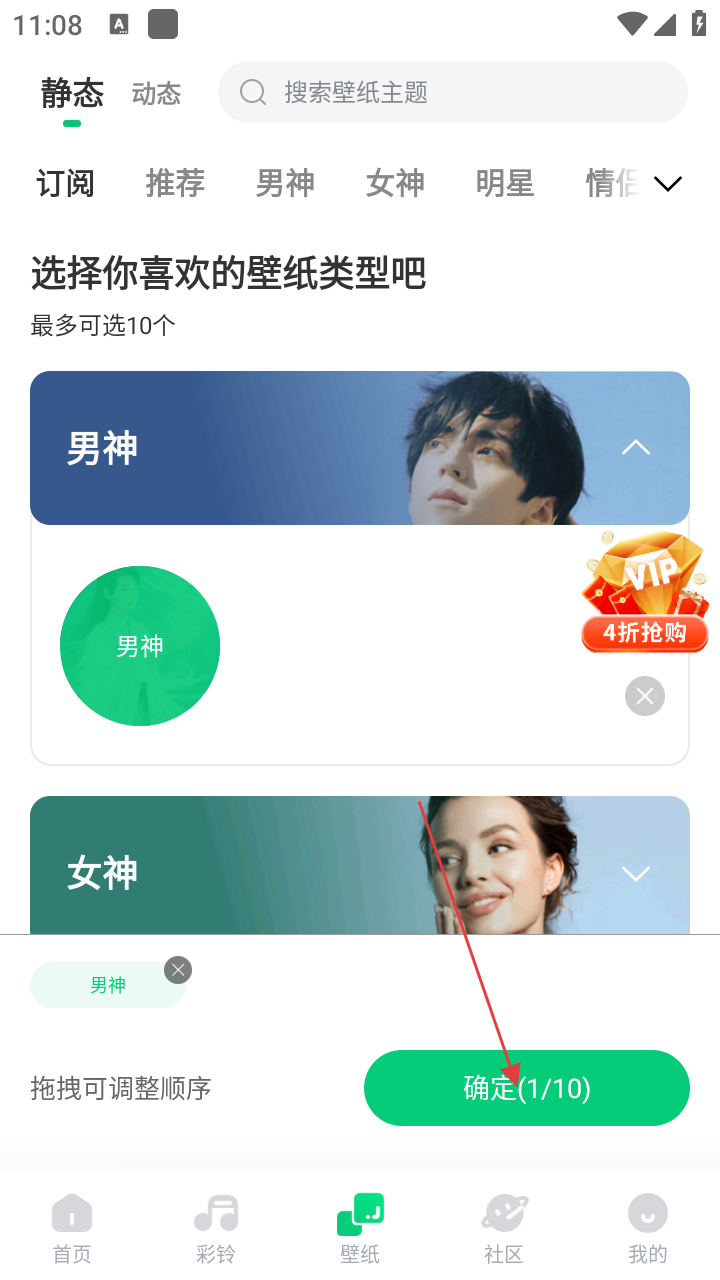Screen dimensions: 720x1280
Task: Switch to the top 女神 category tab
Action: (x=395, y=183)
